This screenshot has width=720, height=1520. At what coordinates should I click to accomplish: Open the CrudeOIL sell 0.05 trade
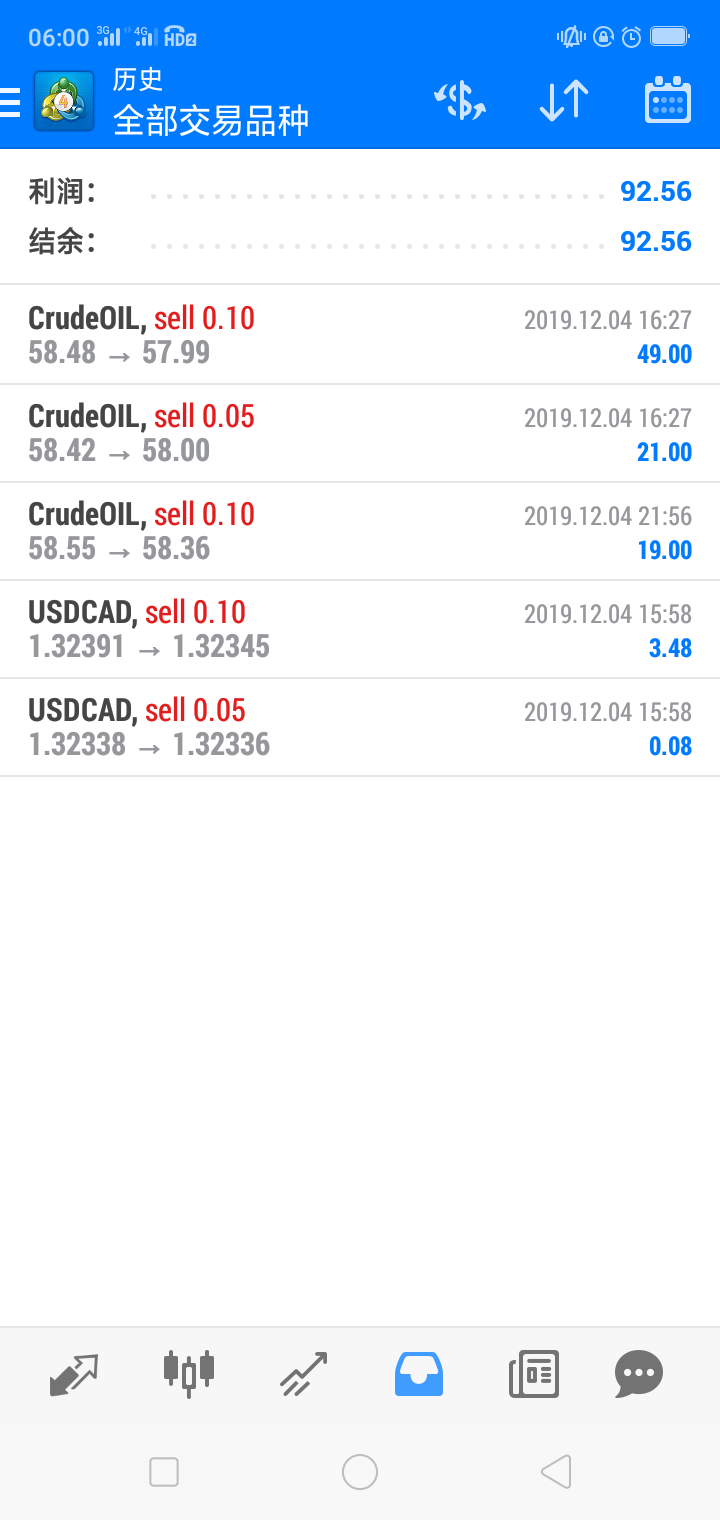coord(360,433)
